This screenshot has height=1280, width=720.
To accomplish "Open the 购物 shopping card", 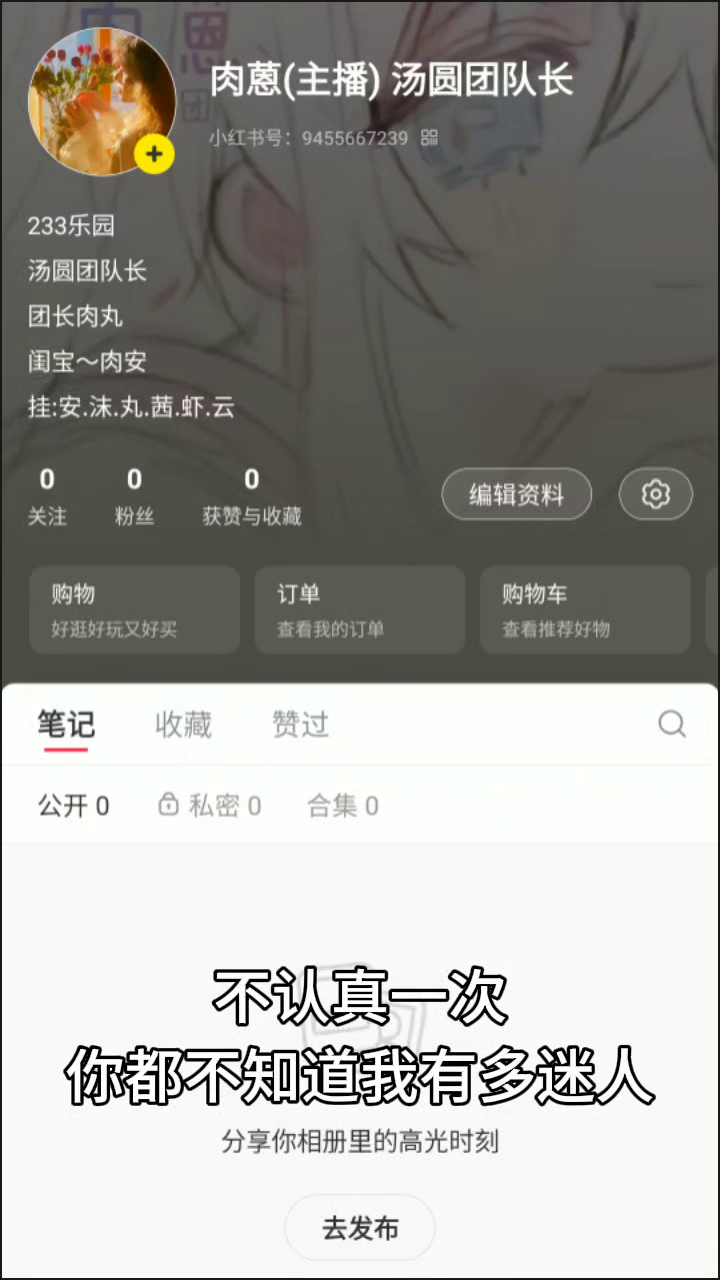I will tap(135, 610).
